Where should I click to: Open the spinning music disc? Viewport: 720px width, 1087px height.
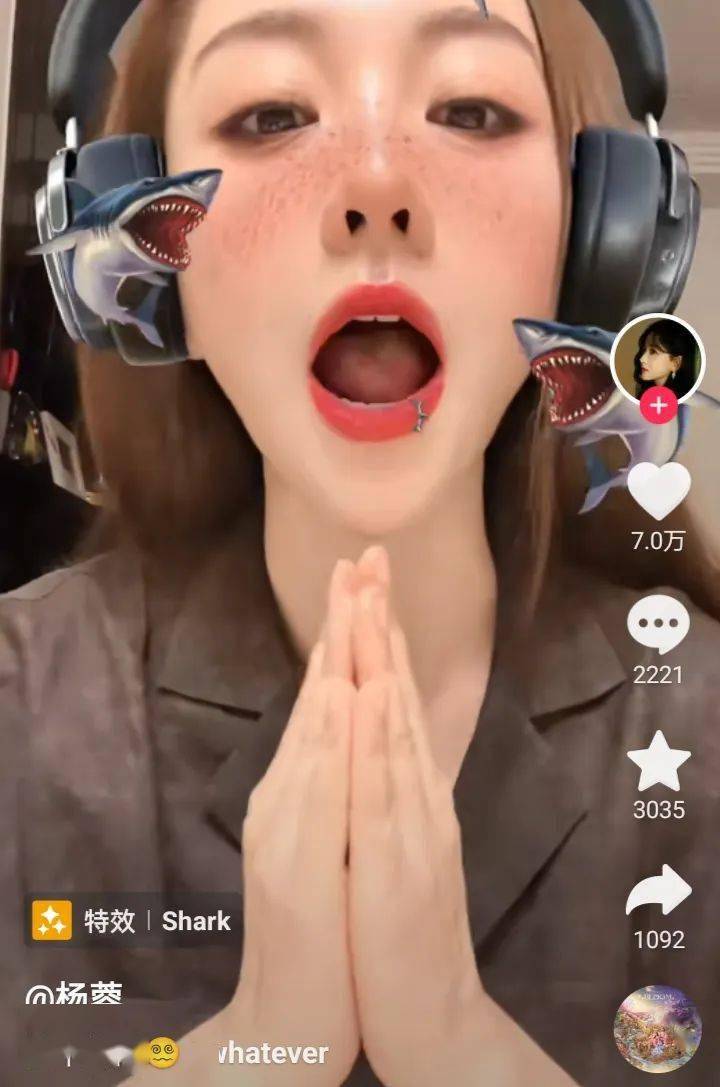657,1029
